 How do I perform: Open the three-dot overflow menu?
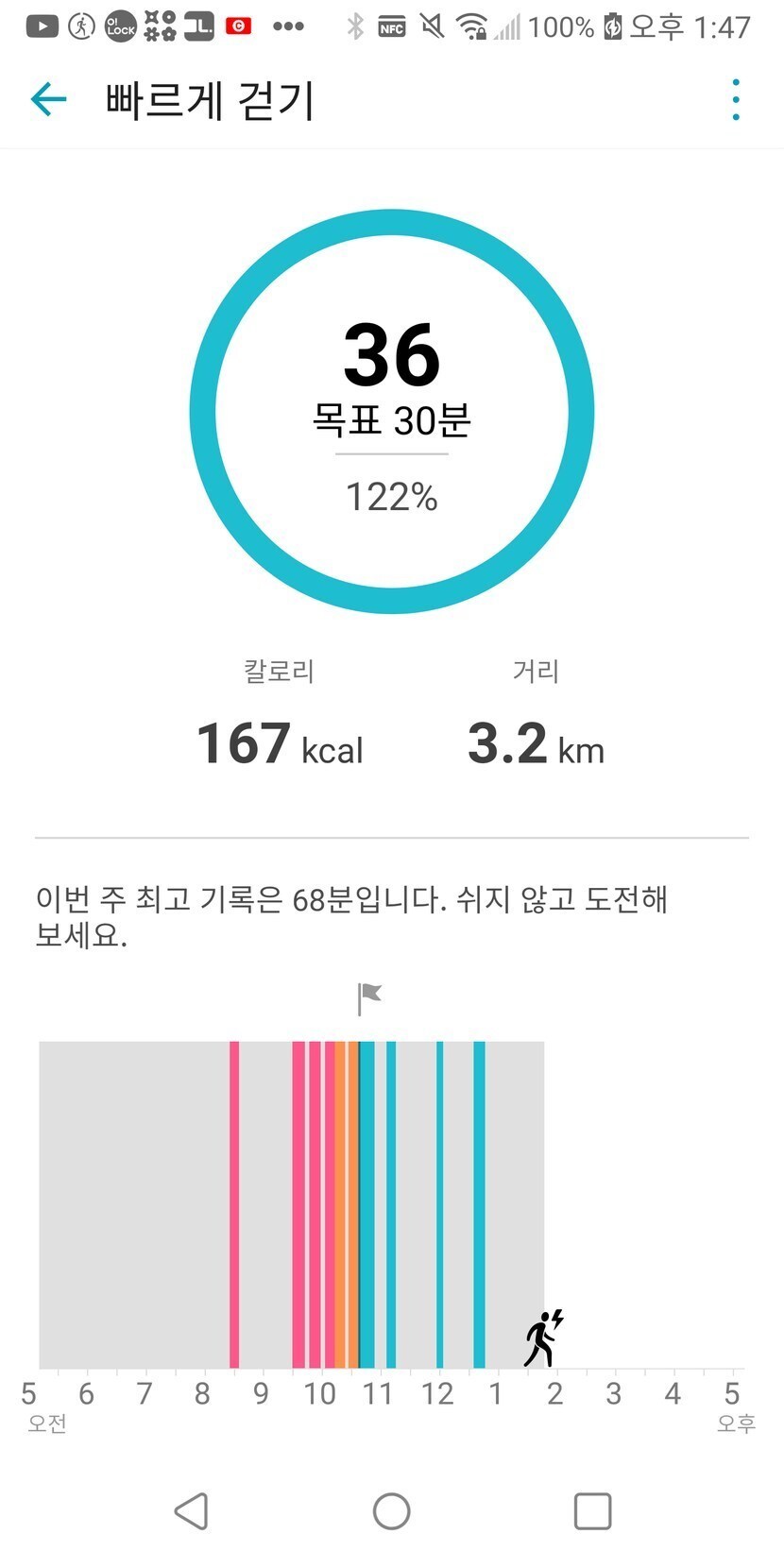736,99
